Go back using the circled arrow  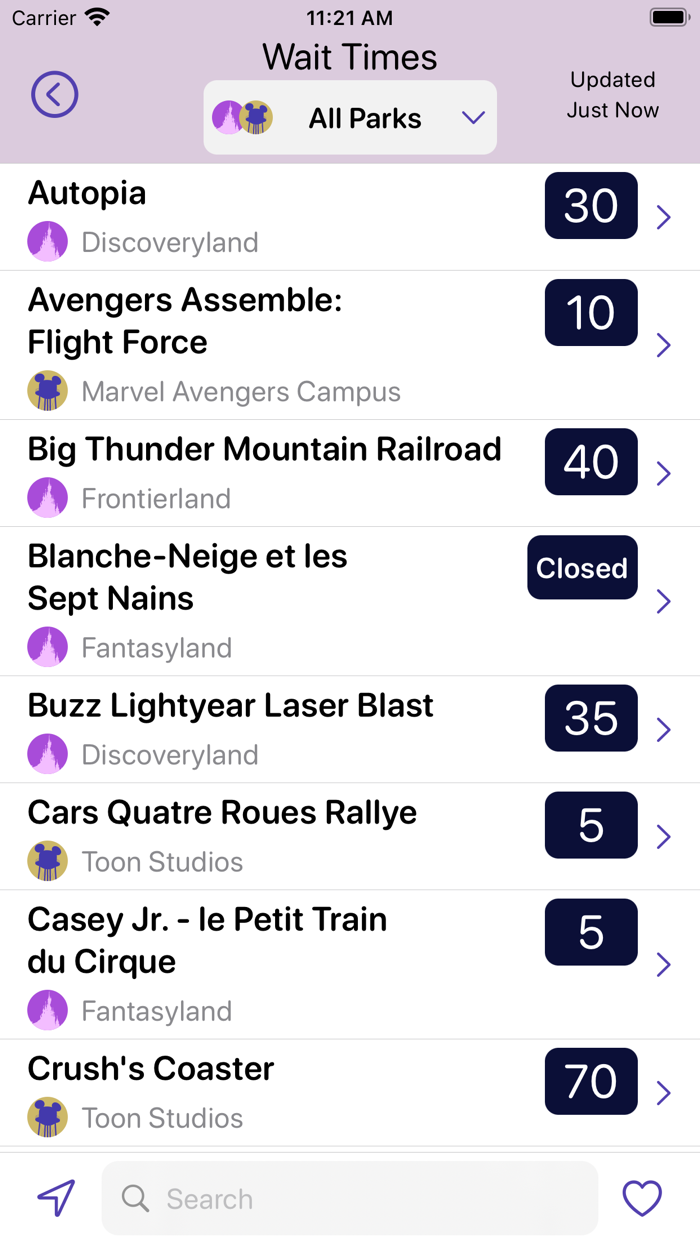[x=54, y=95]
